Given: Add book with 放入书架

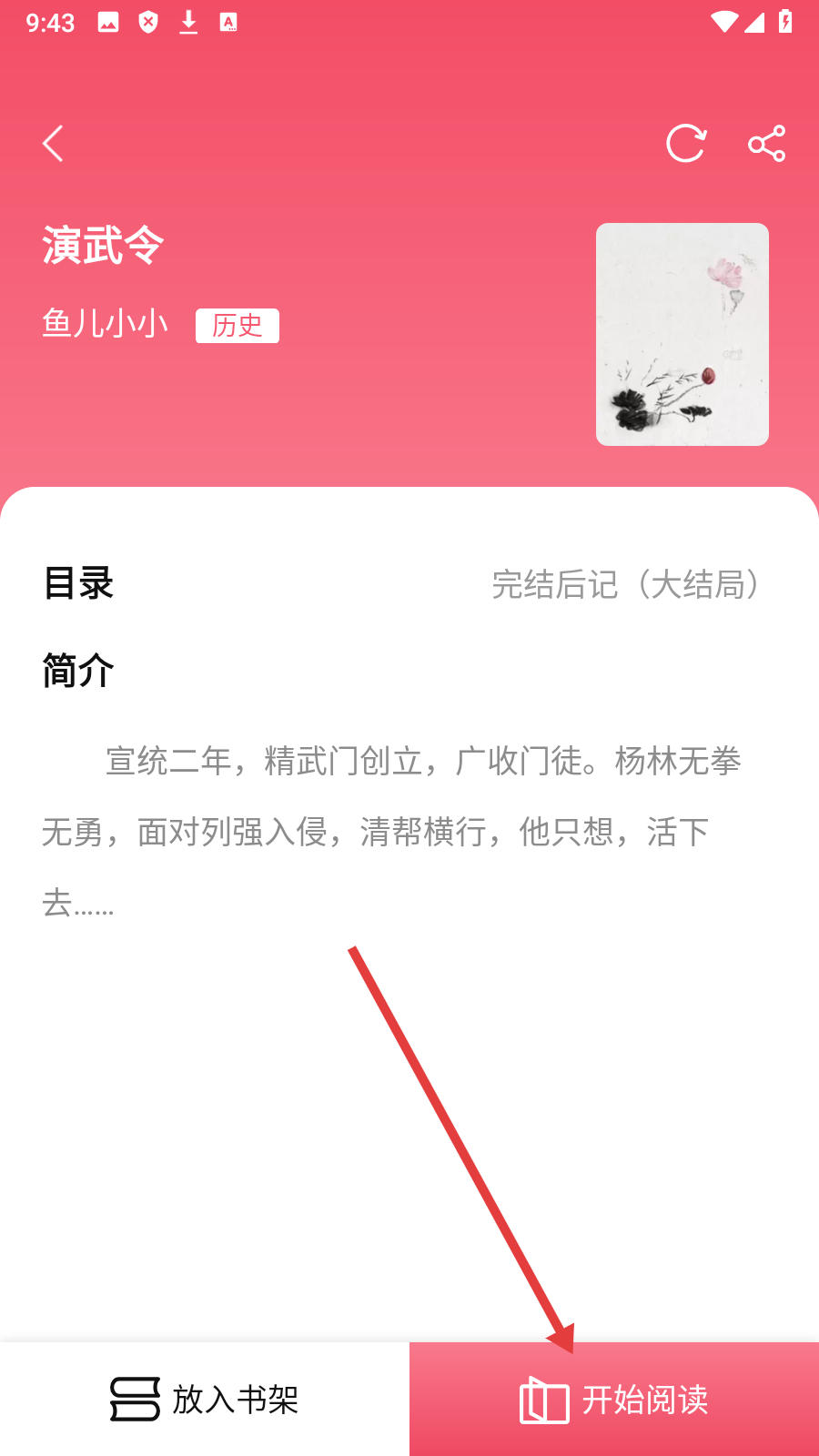Looking at the screenshot, I should (x=205, y=1399).
